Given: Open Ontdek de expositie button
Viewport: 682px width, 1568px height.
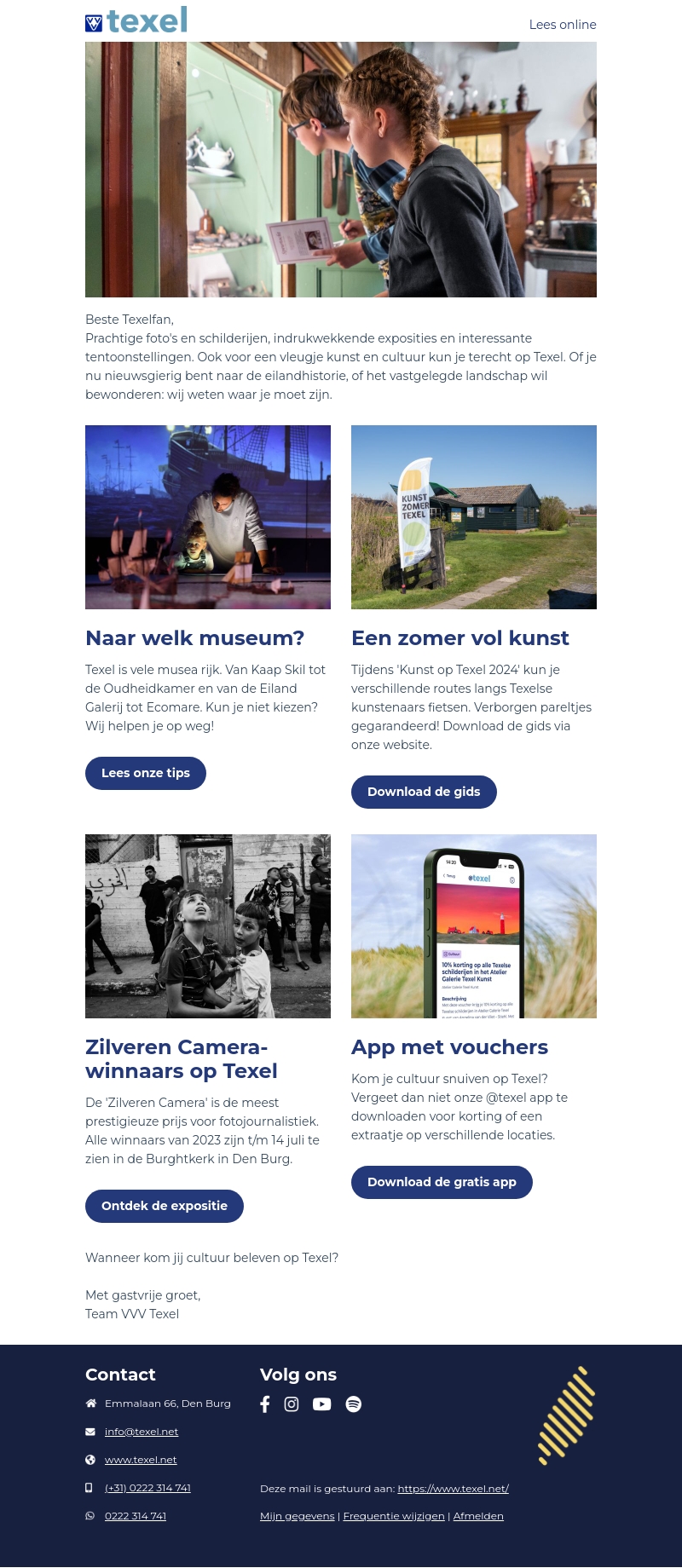Looking at the screenshot, I should point(165,1206).
